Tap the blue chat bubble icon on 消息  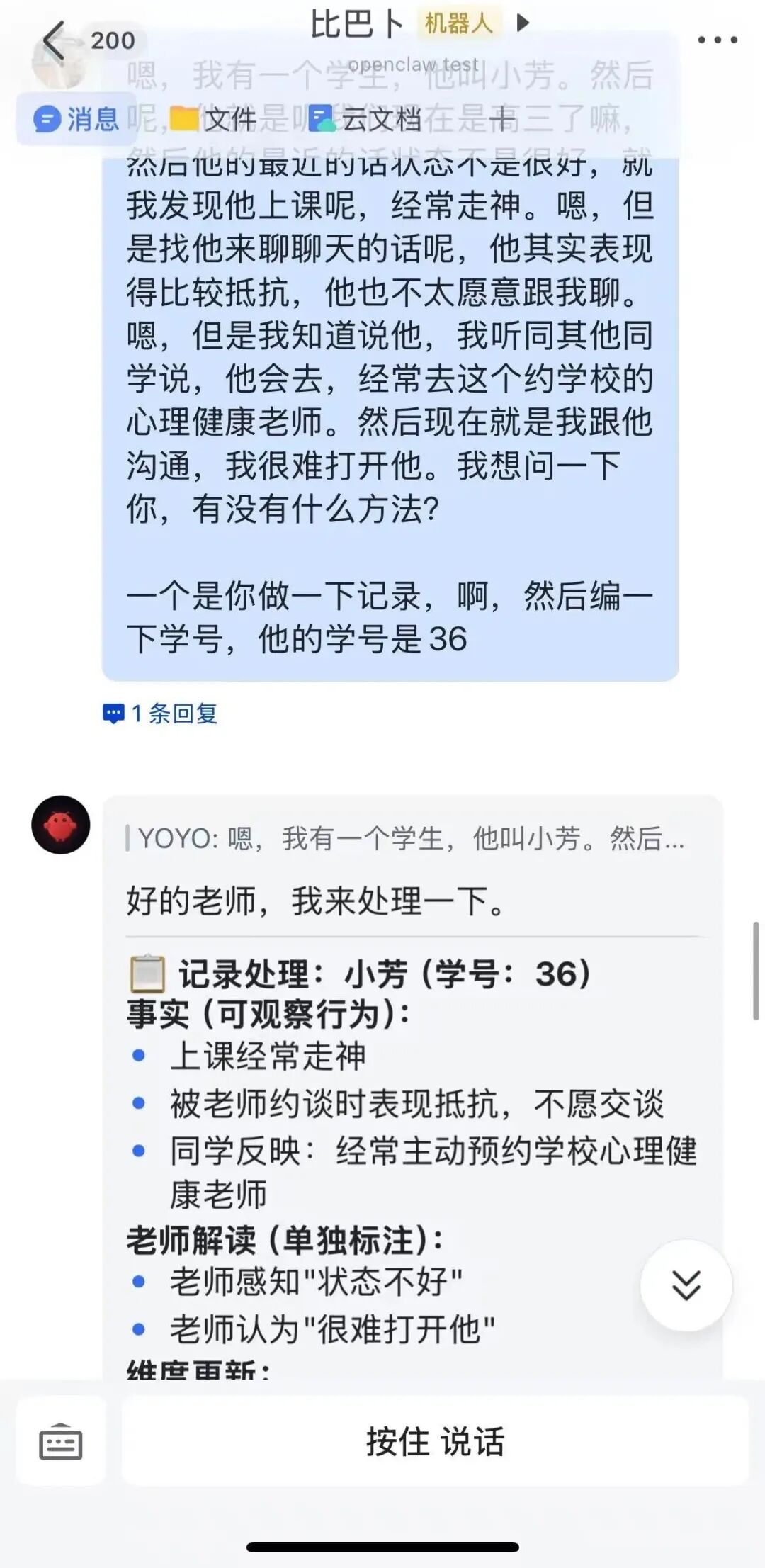[47, 118]
